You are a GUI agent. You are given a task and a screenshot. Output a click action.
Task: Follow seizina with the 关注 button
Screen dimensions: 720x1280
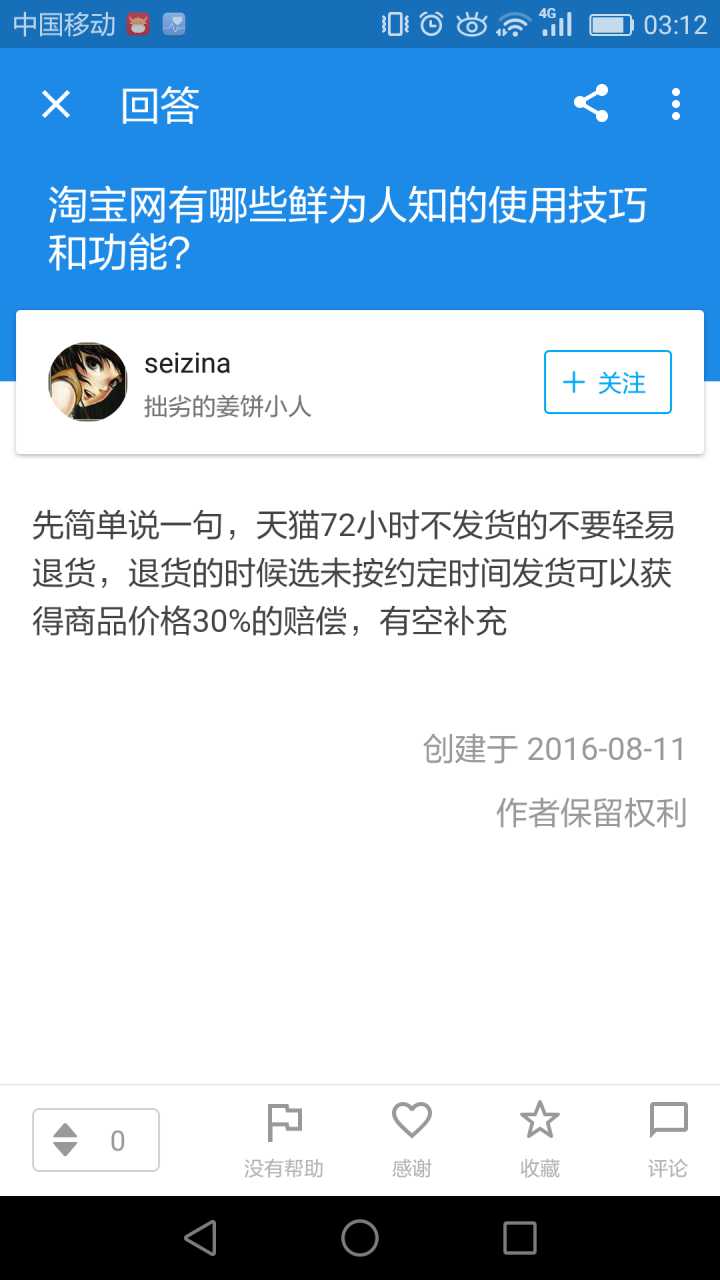point(607,382)
